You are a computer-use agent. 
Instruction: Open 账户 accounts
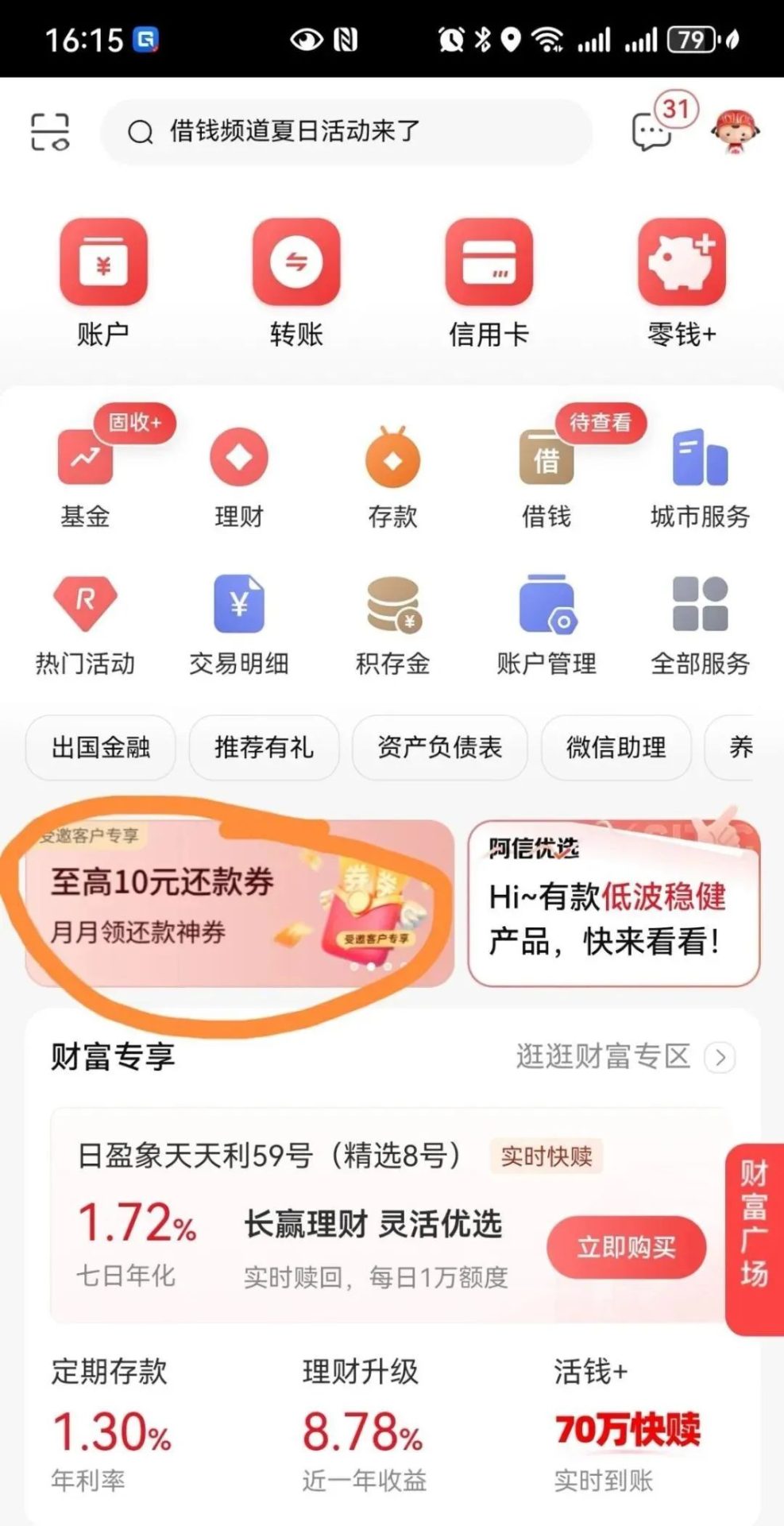(x=103, y=282)
